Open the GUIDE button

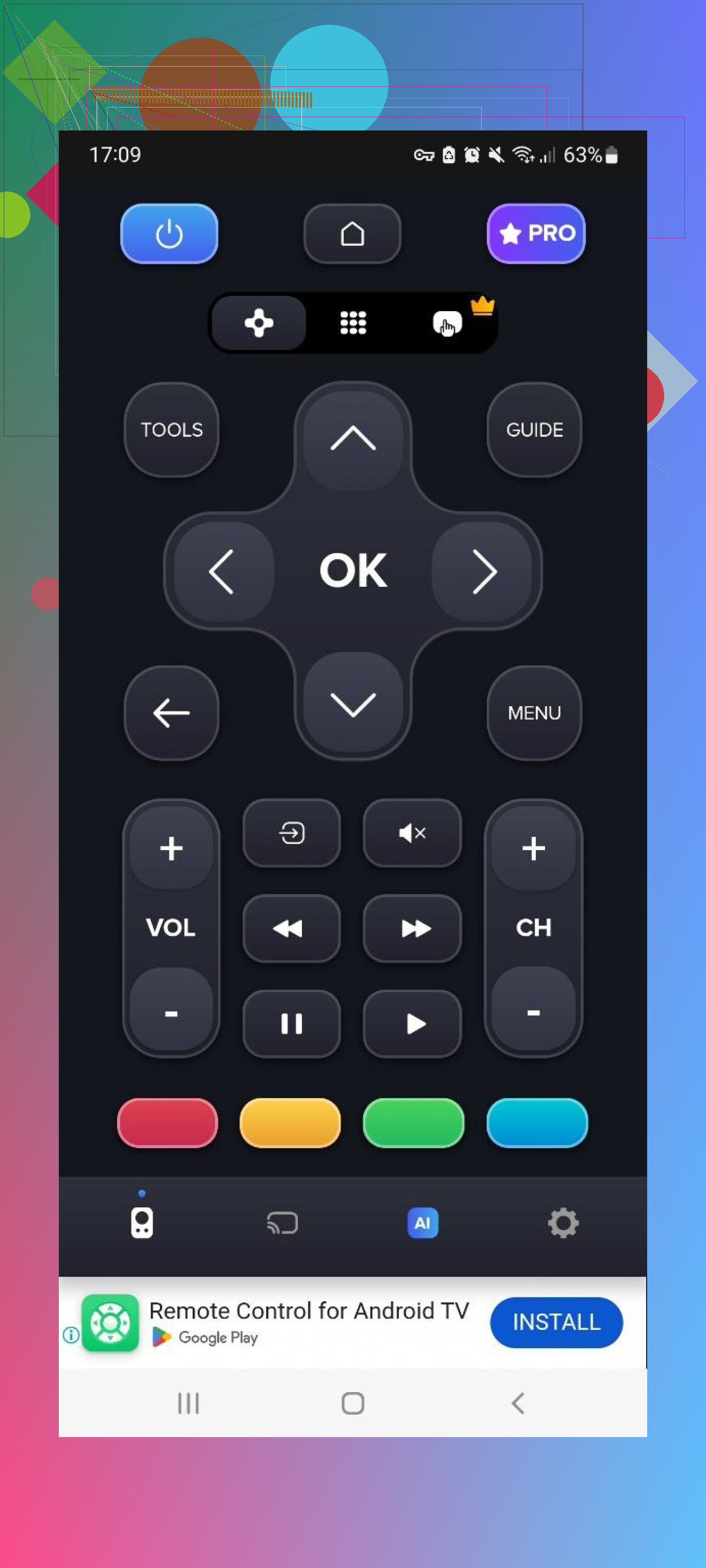[534, 430]
